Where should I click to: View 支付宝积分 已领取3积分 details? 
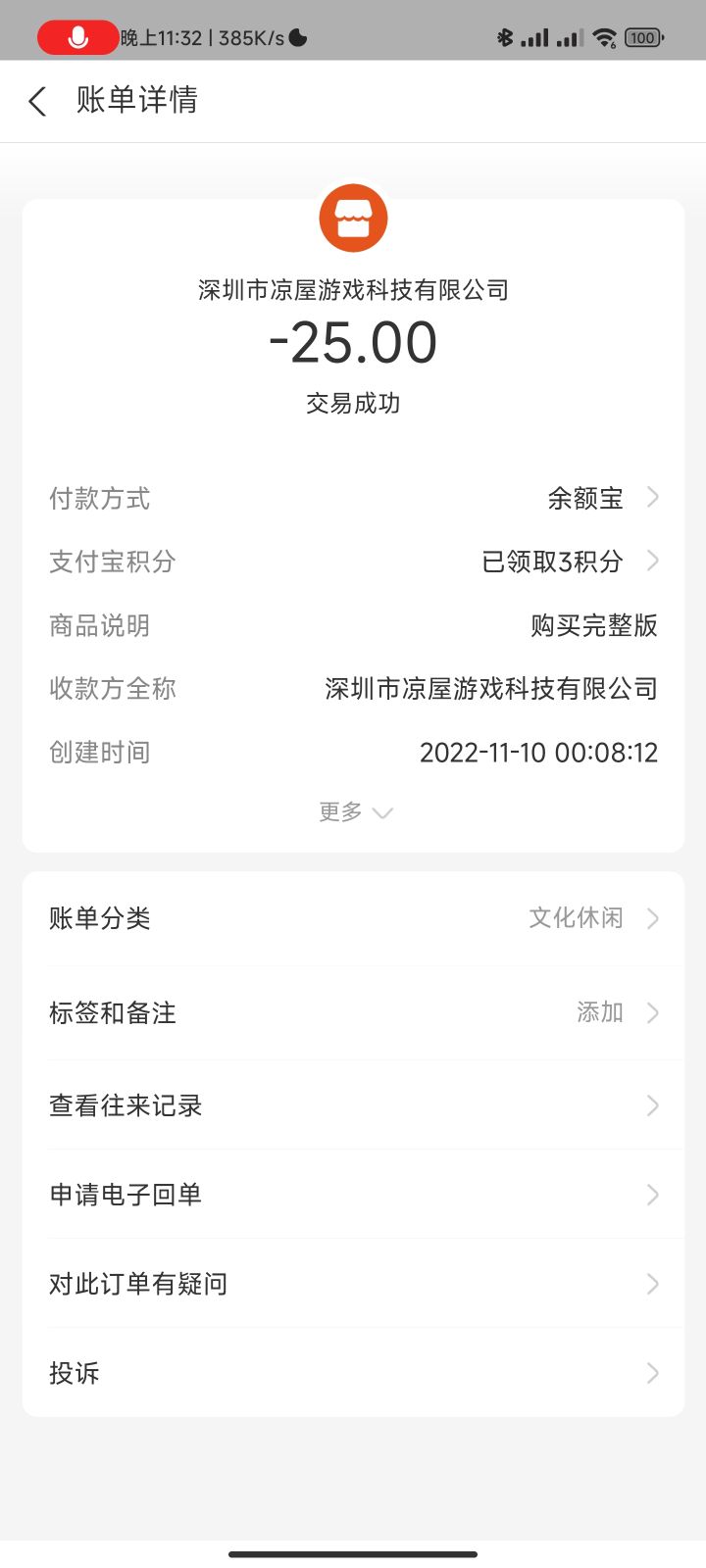click(x=353, y=562)
